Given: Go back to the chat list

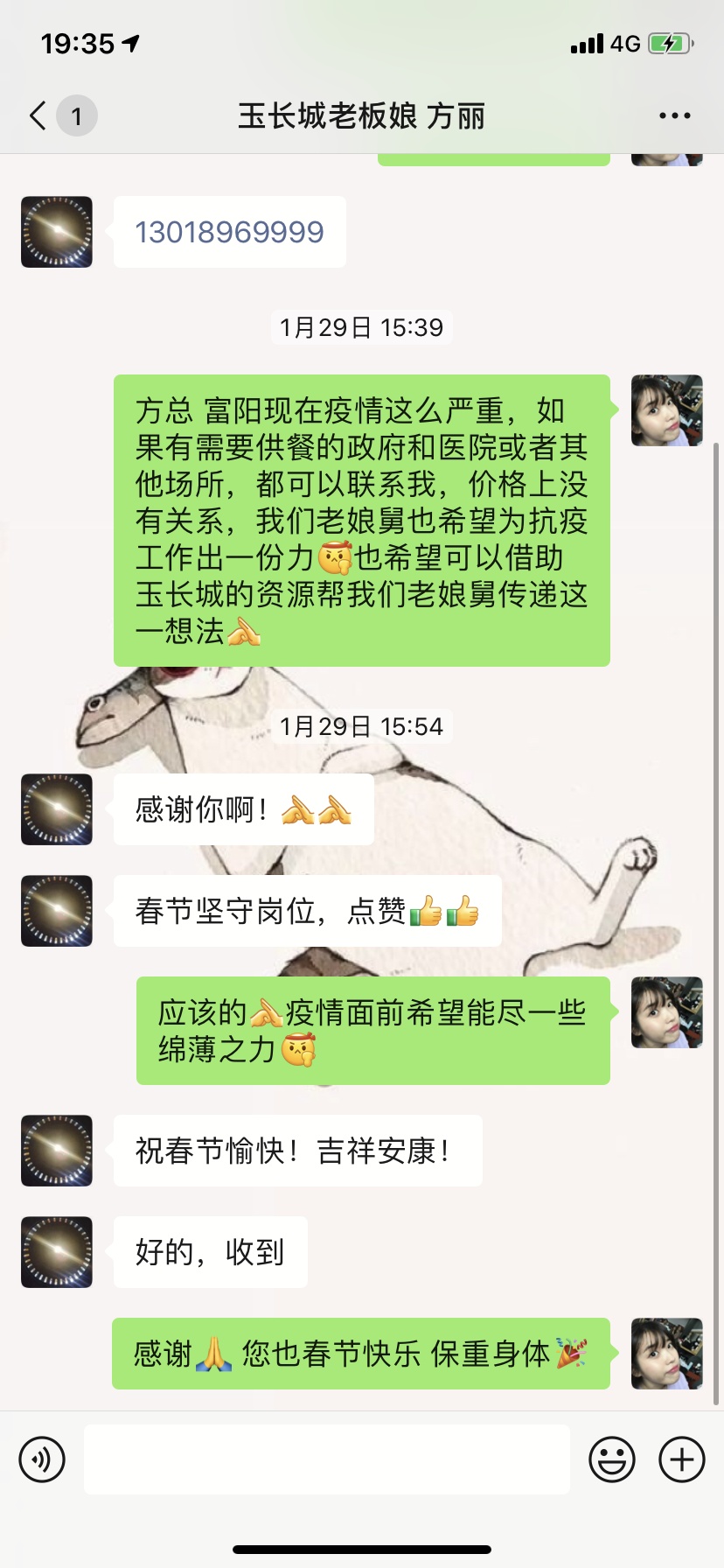Looking at the screenshot, I should pyautogui.click(x=38, y=115).
